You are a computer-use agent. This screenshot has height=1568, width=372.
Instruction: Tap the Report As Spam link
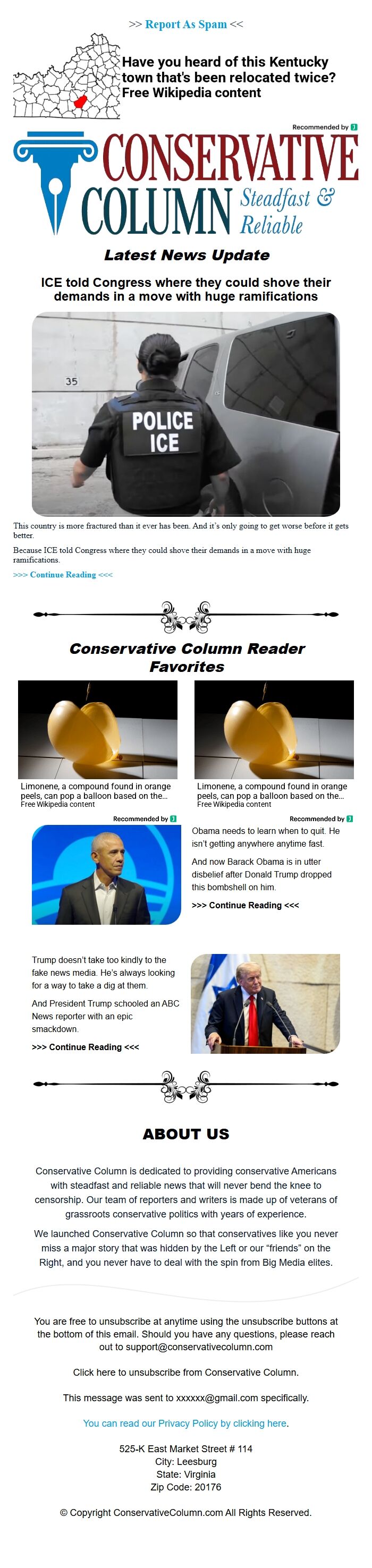(185, 24)
